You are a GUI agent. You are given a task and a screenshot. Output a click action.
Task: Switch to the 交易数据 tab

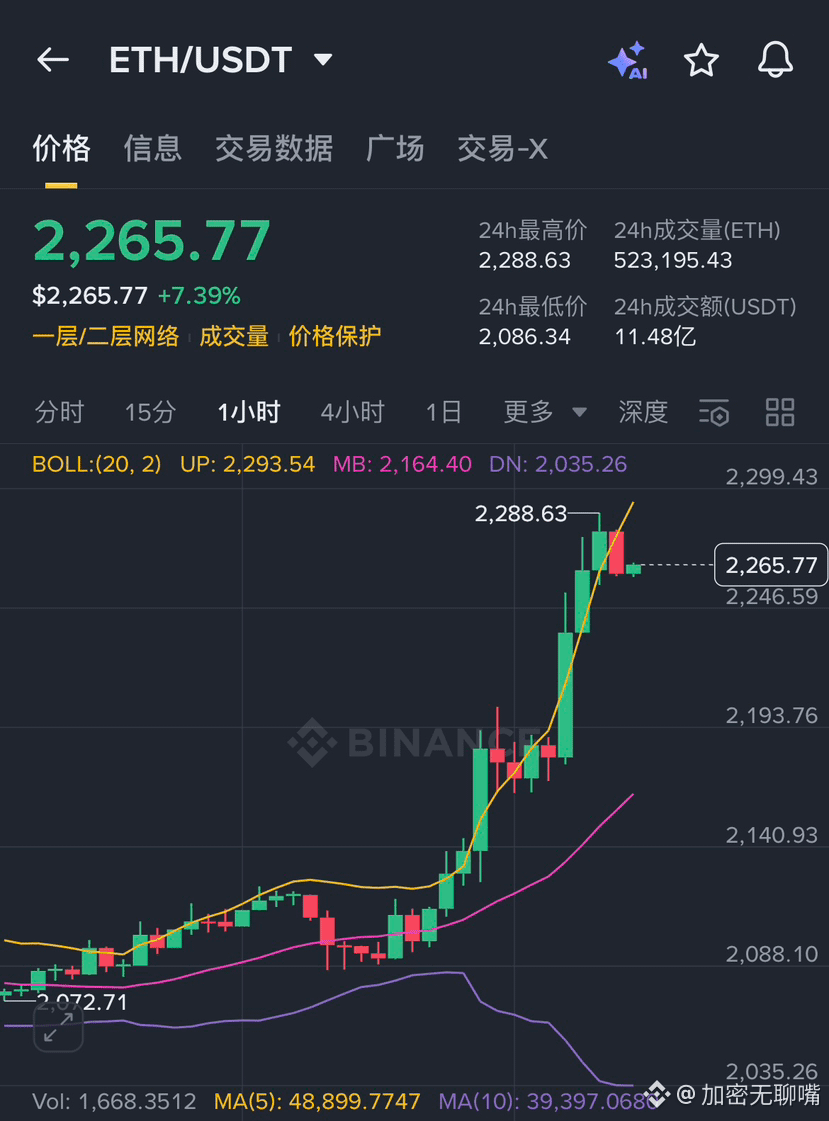click(273, 149)
